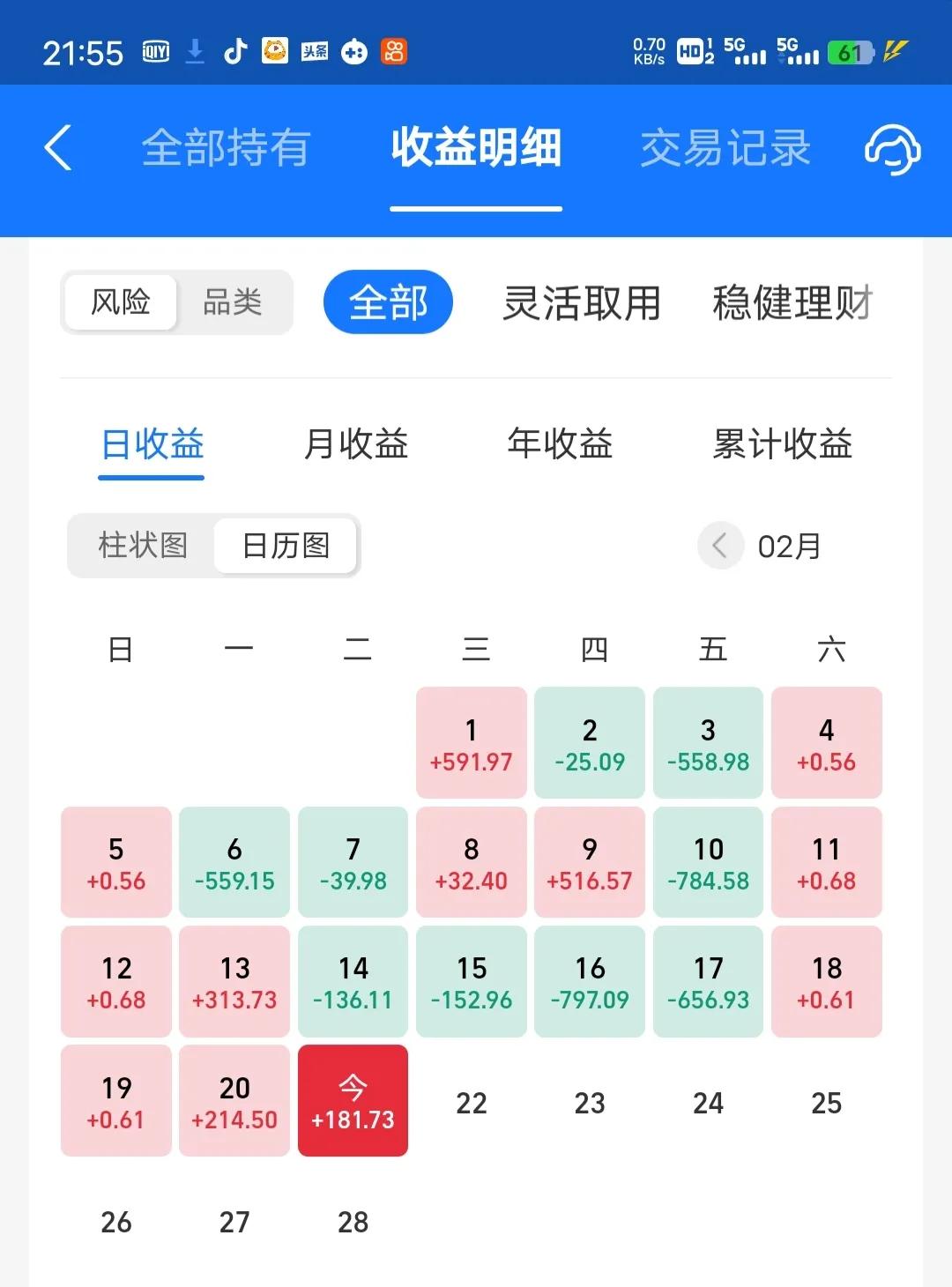Filter by 灵活取用
The image size is (952, 1287).
coord(582,302)
